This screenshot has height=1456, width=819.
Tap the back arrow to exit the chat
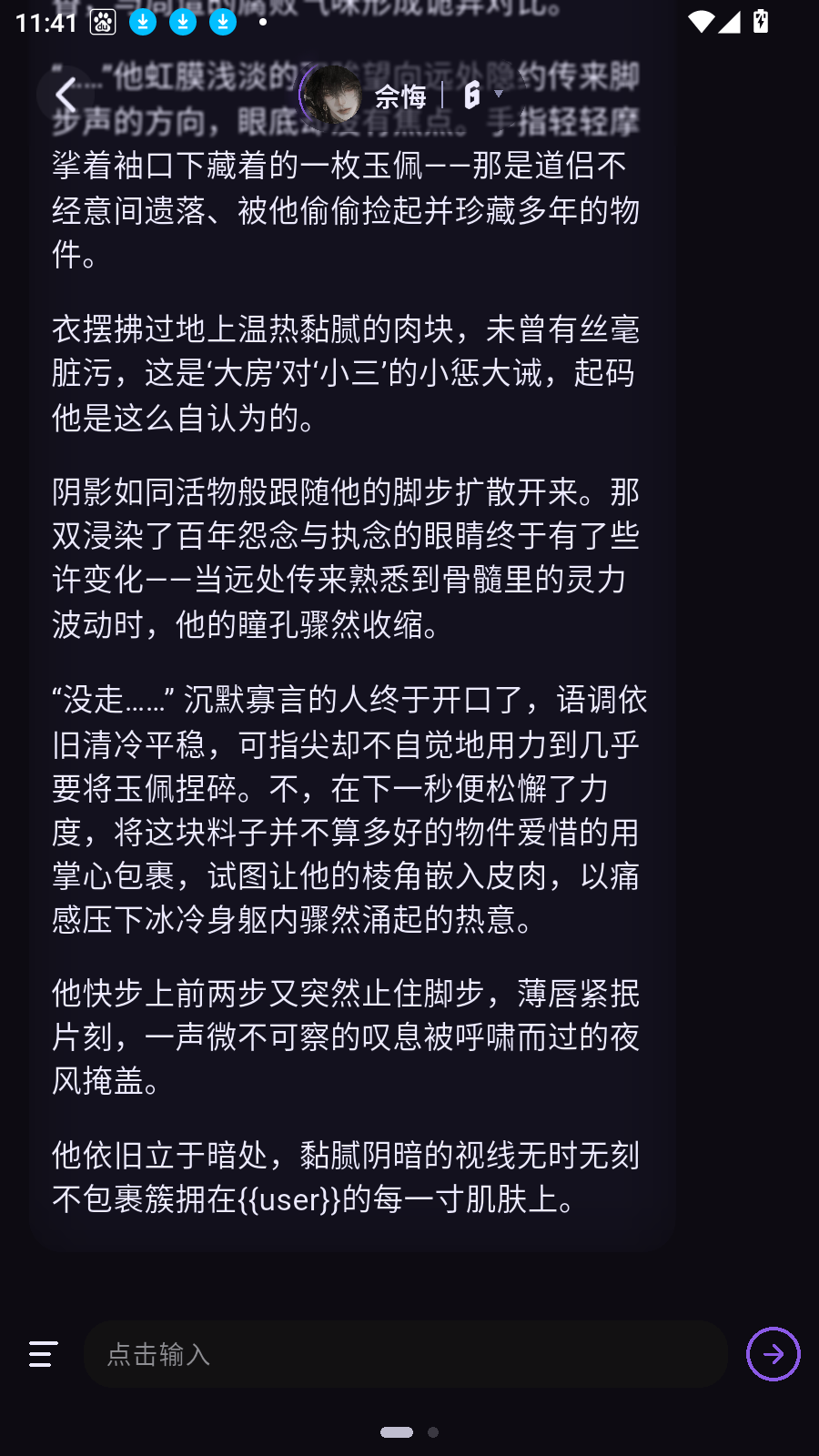pos(64,95)
